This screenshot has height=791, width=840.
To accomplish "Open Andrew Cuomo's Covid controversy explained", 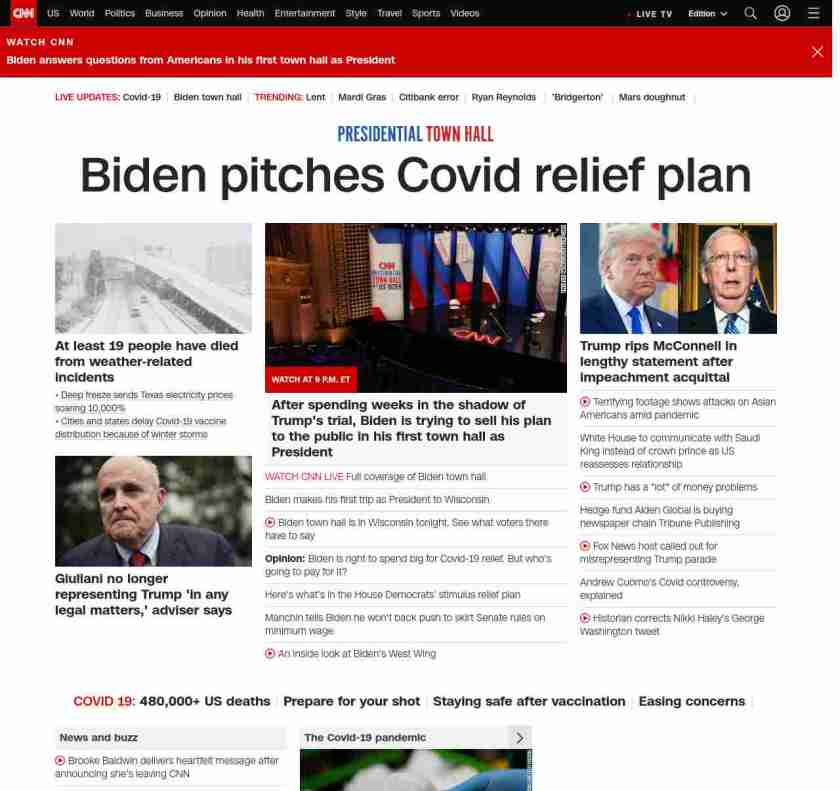I will point(659,588).
